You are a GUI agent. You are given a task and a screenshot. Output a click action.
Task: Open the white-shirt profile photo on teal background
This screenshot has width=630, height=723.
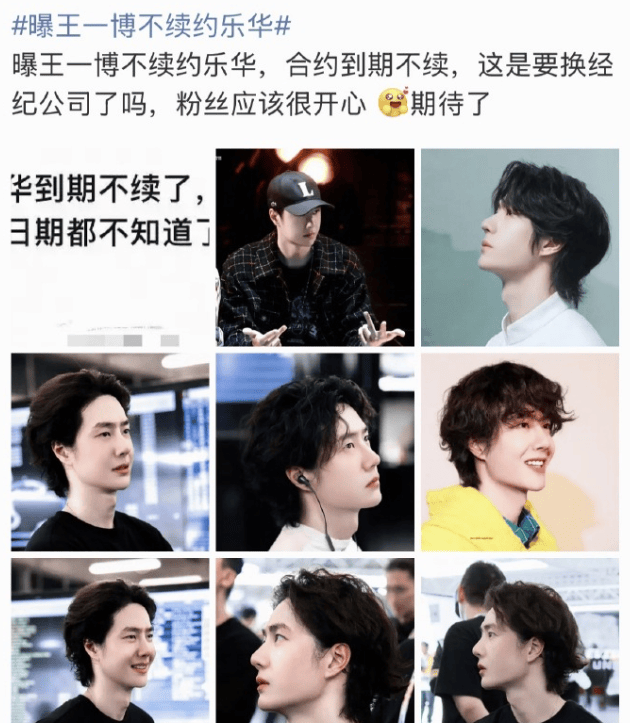coord(519,247)
